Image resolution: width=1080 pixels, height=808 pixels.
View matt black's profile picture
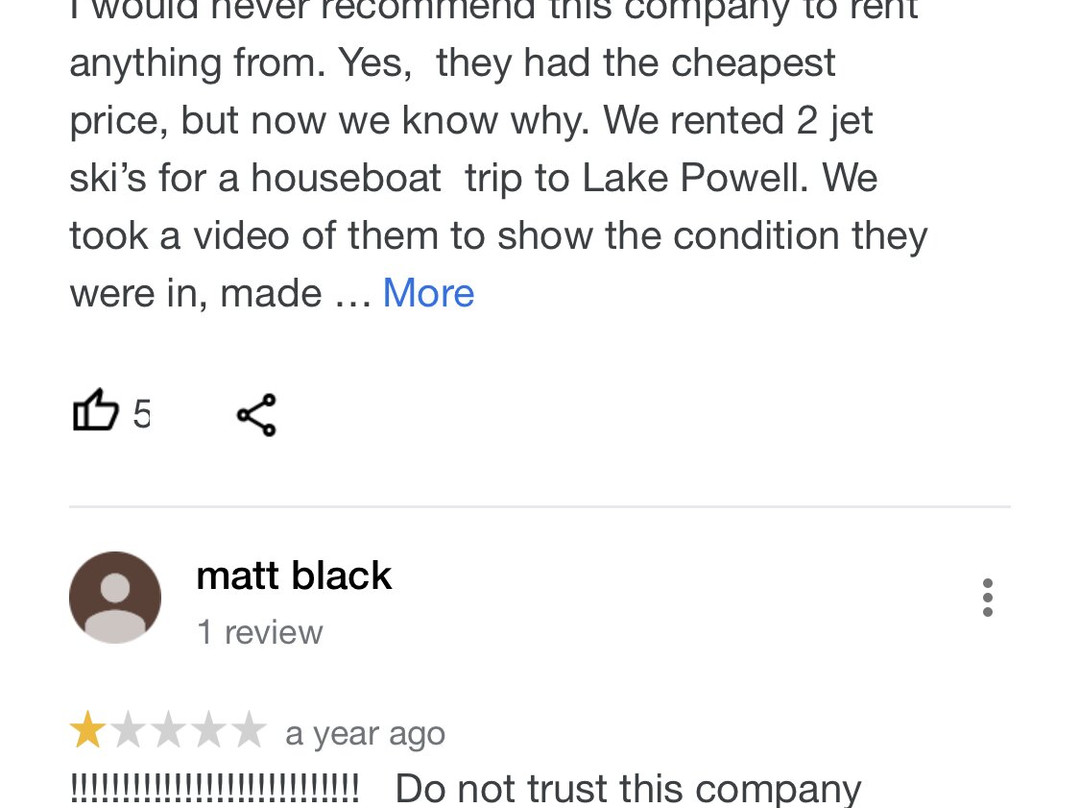tap(115, 597)
